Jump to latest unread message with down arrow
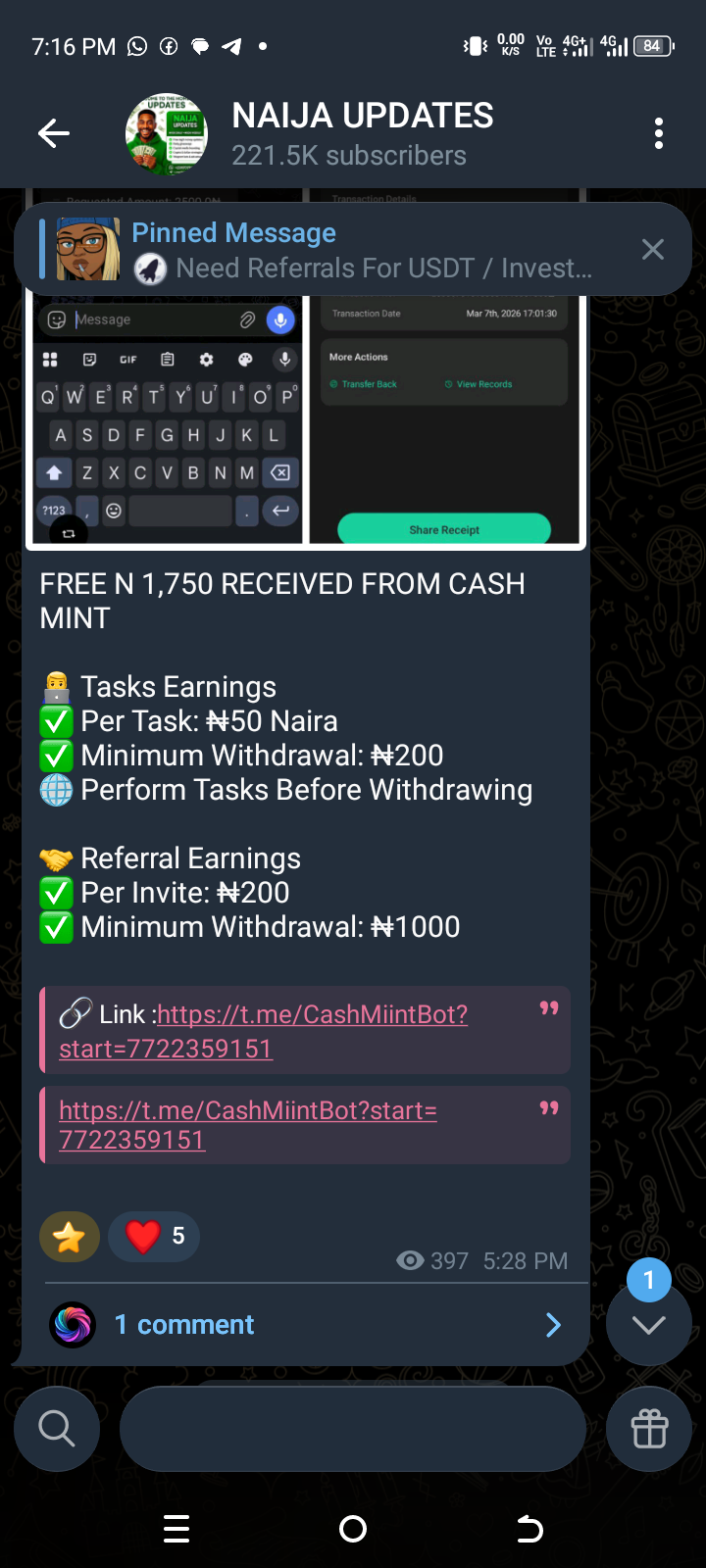 coord(648,1324)
